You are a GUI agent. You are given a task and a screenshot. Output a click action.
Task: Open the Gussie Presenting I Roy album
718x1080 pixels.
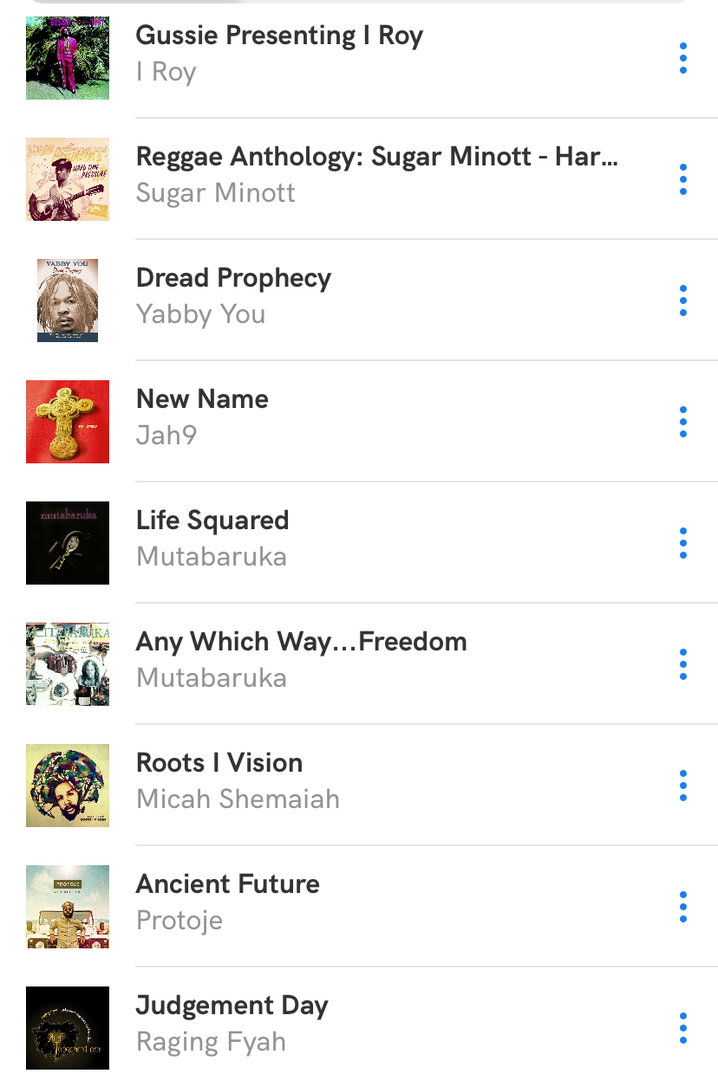pos(280,54)
